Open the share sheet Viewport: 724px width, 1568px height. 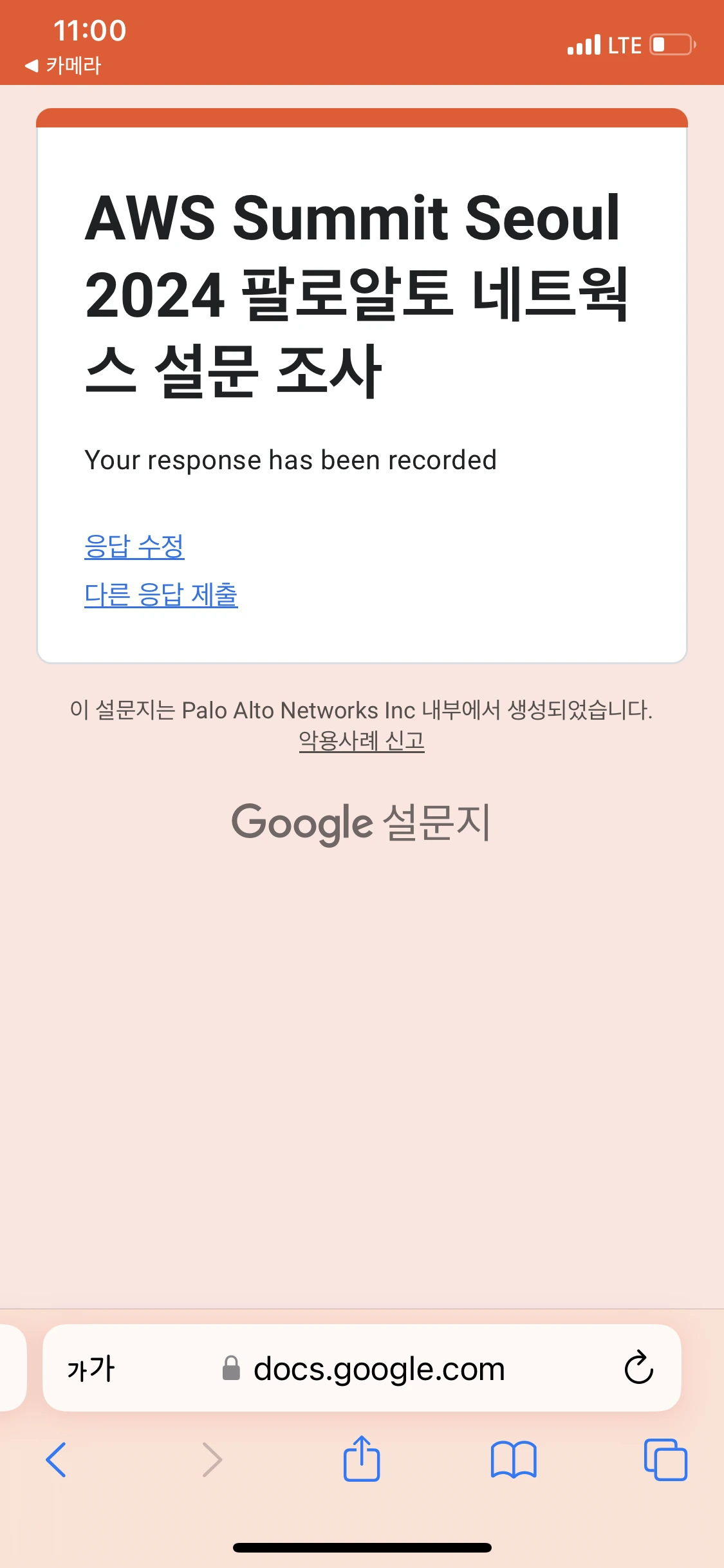(x=362, y=1459)
